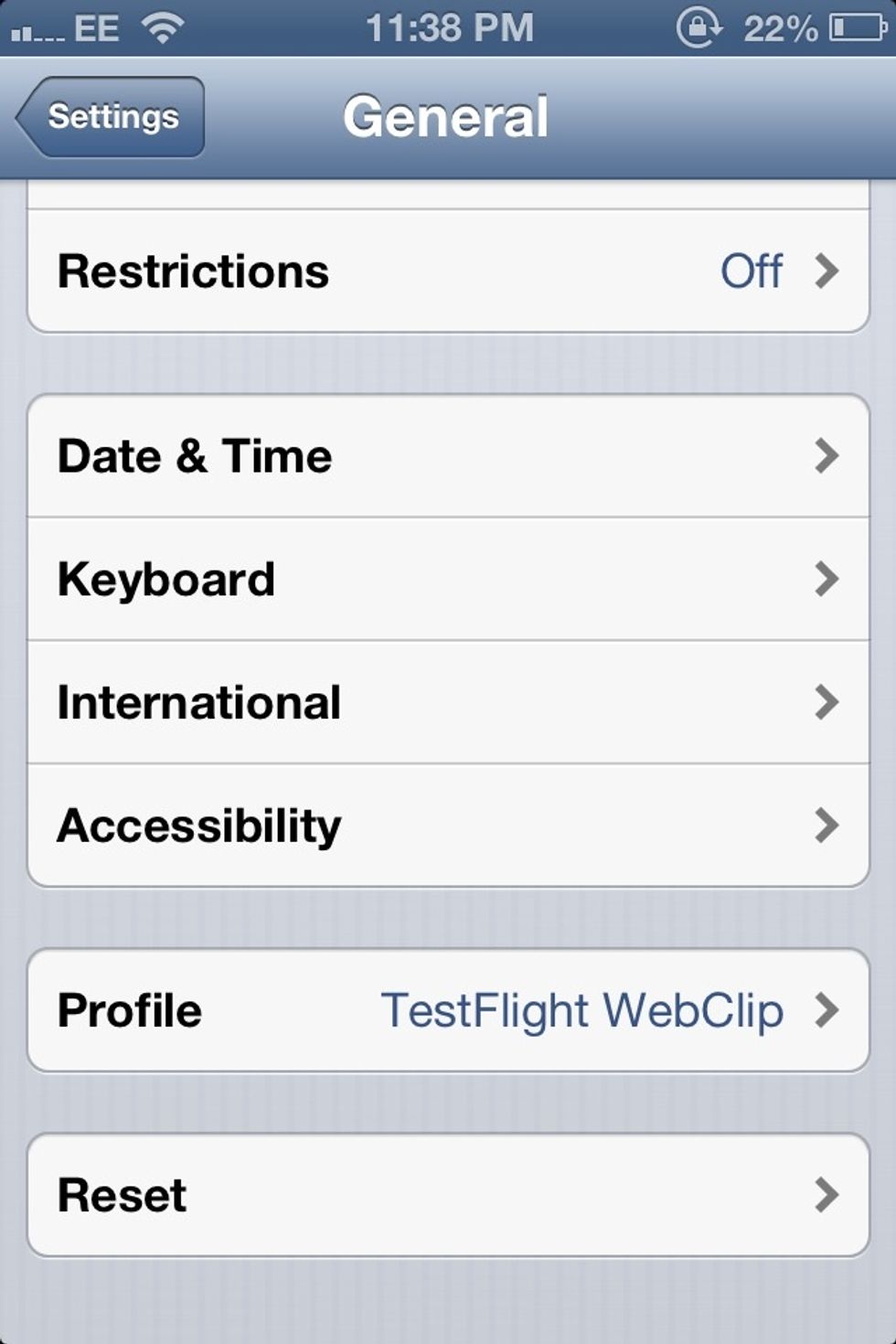This screenshot has height=1344, width=896.
Task: Go back to Settings
Action: (112, 117)
